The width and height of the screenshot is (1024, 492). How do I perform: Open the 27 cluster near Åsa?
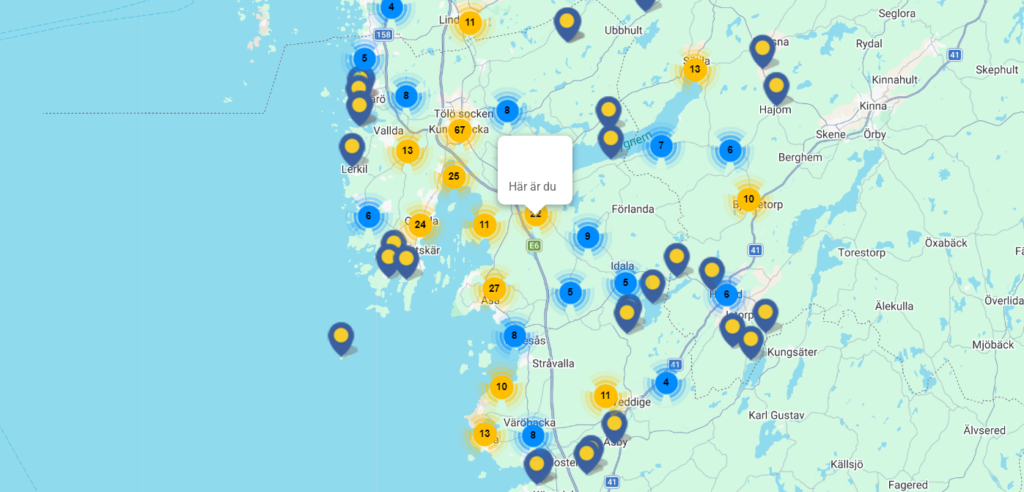coord(494,288)
